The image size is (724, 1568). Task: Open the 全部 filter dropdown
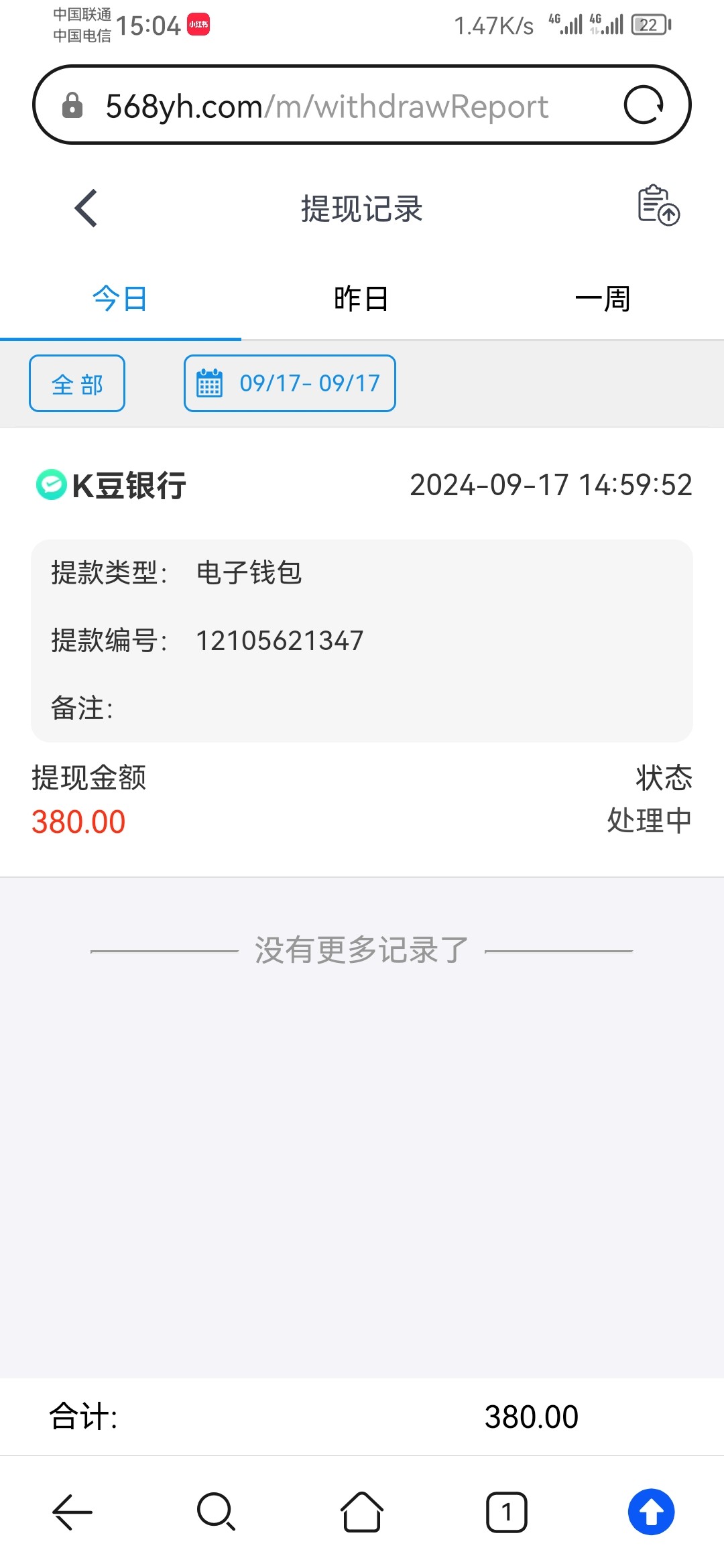point(77,383)
